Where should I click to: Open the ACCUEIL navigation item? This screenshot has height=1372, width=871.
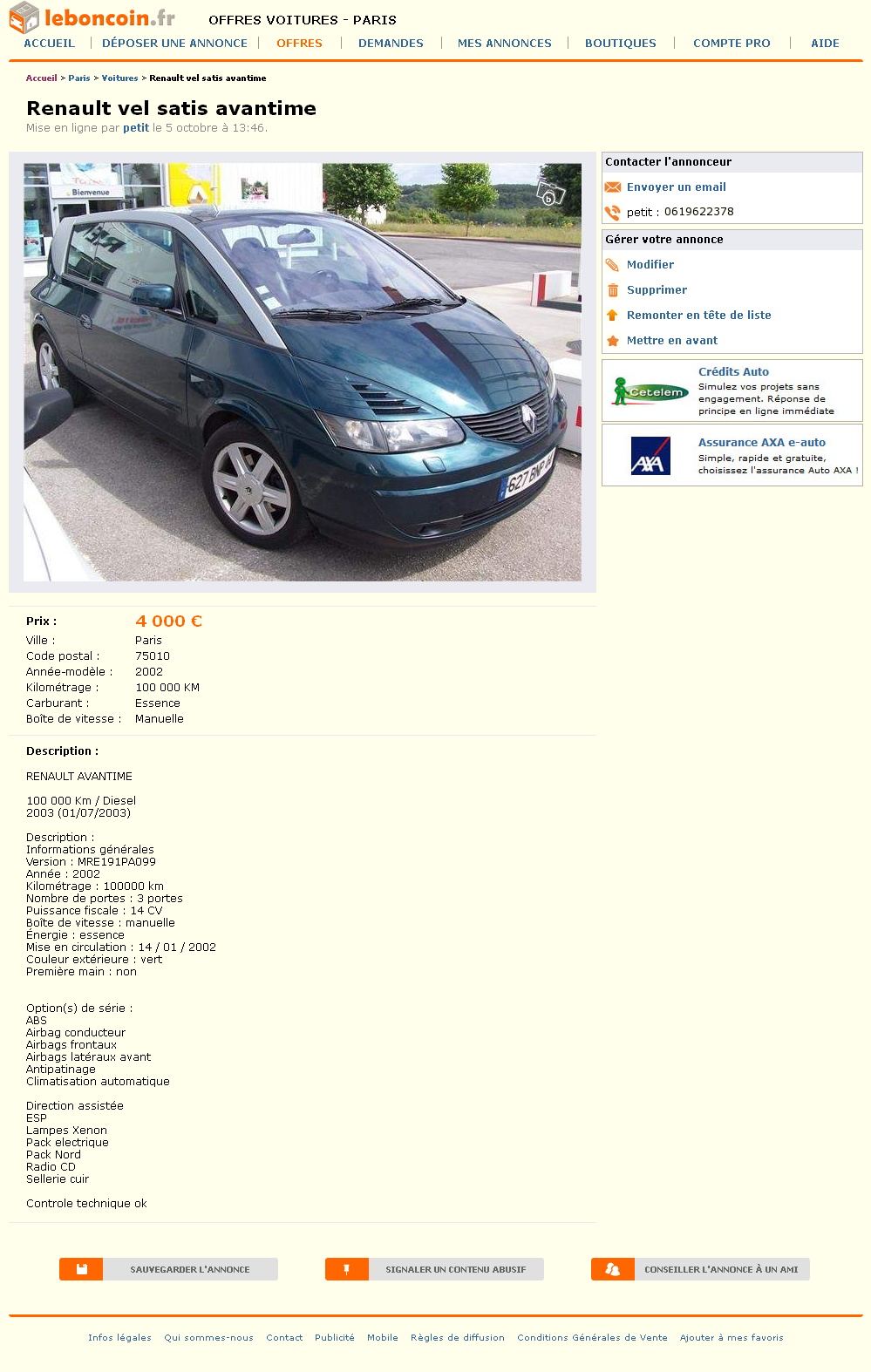coord(50,43)
